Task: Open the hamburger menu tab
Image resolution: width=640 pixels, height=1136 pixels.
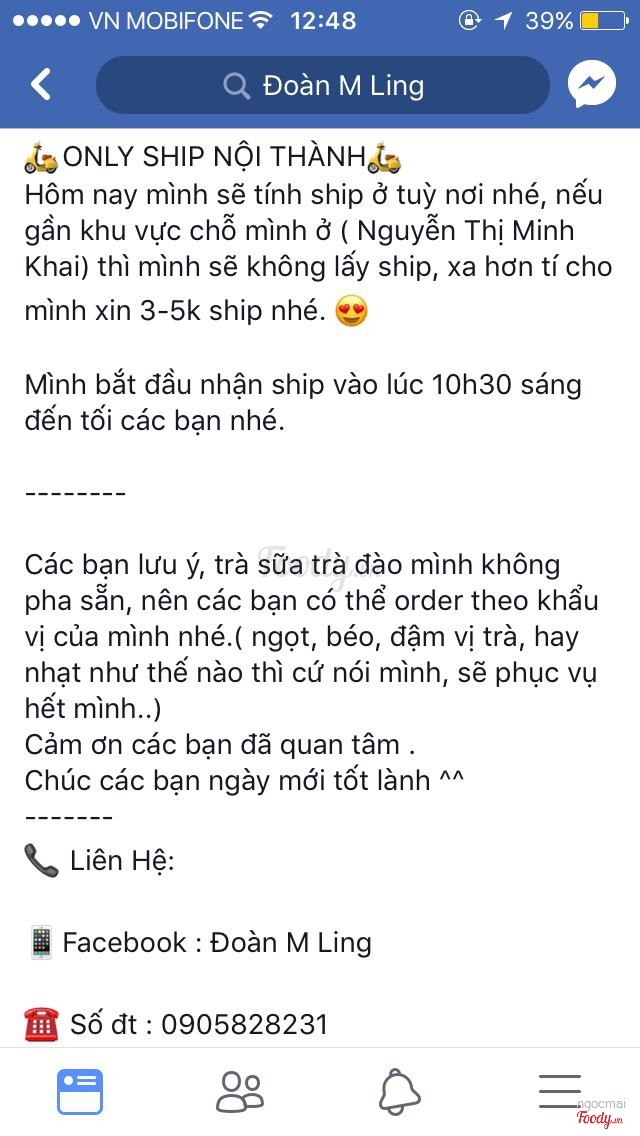Action: pos(559,1091)
